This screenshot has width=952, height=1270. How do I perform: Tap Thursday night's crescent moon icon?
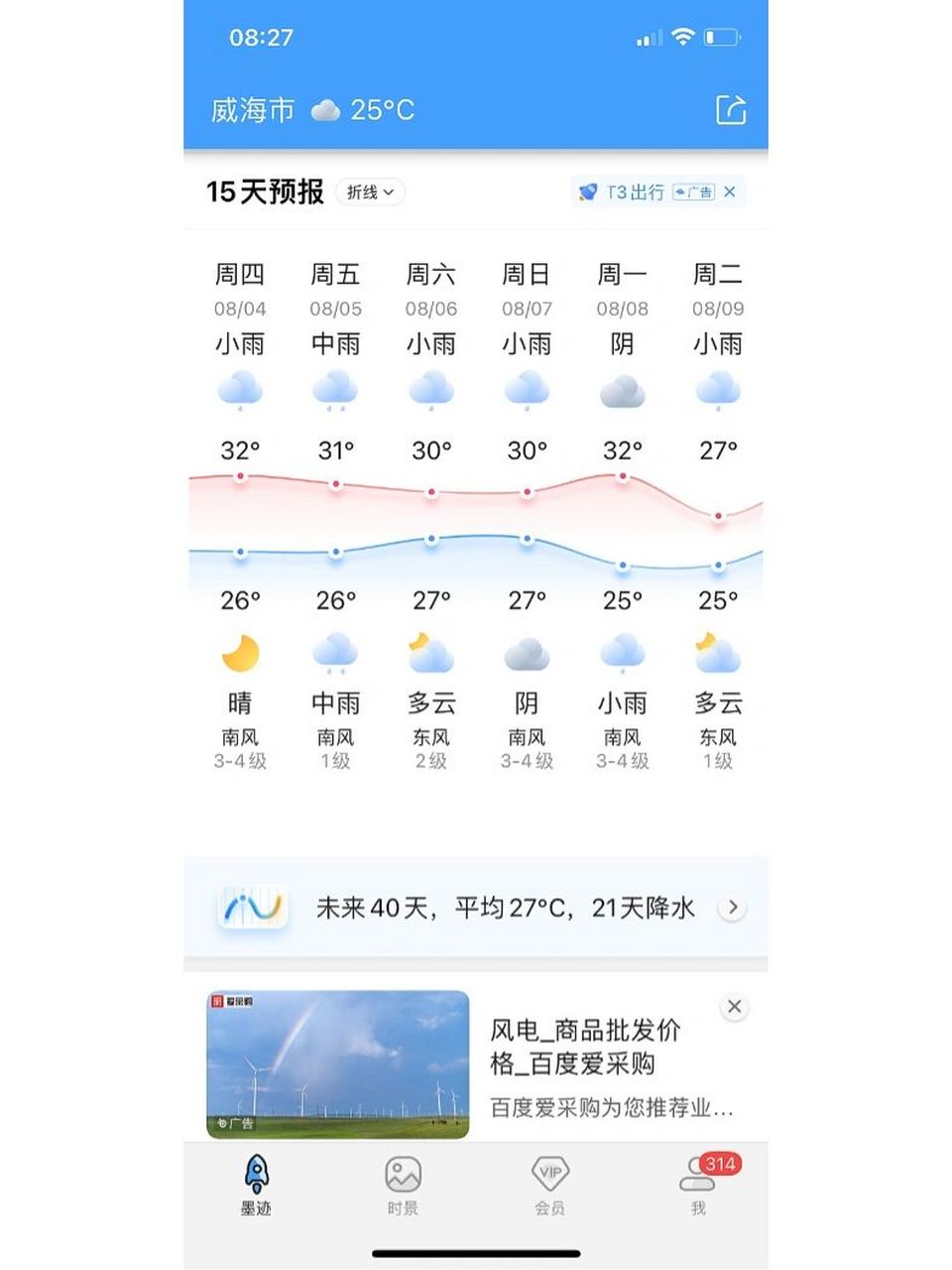click(239, 650)
